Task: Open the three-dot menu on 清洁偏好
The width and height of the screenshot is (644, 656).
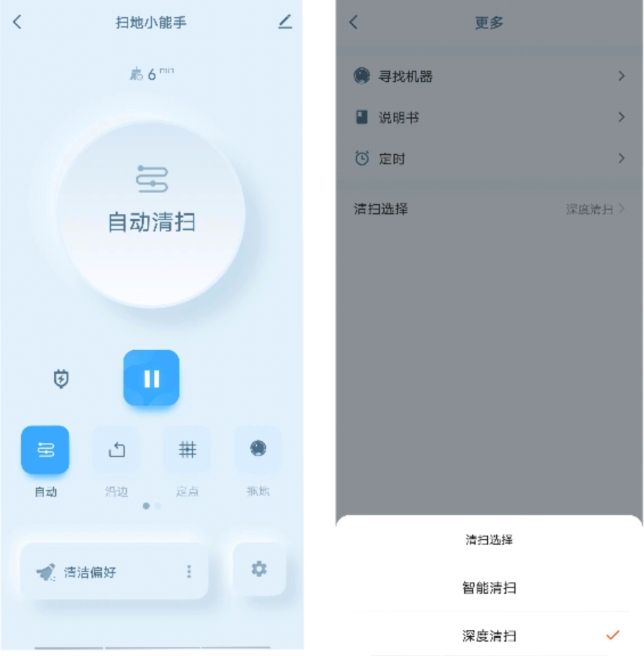Action: [x=188, y=571]
